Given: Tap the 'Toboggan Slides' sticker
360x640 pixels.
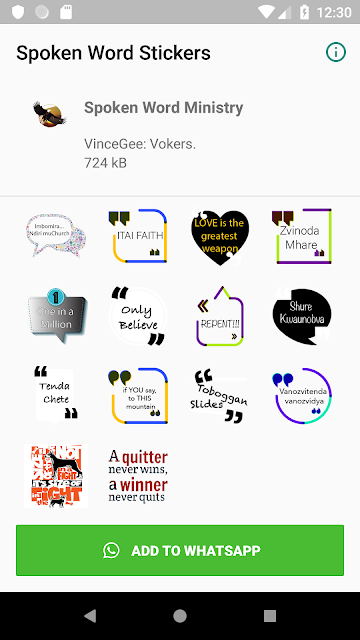Looking at the screenshot, I should [x=220, y=396].
